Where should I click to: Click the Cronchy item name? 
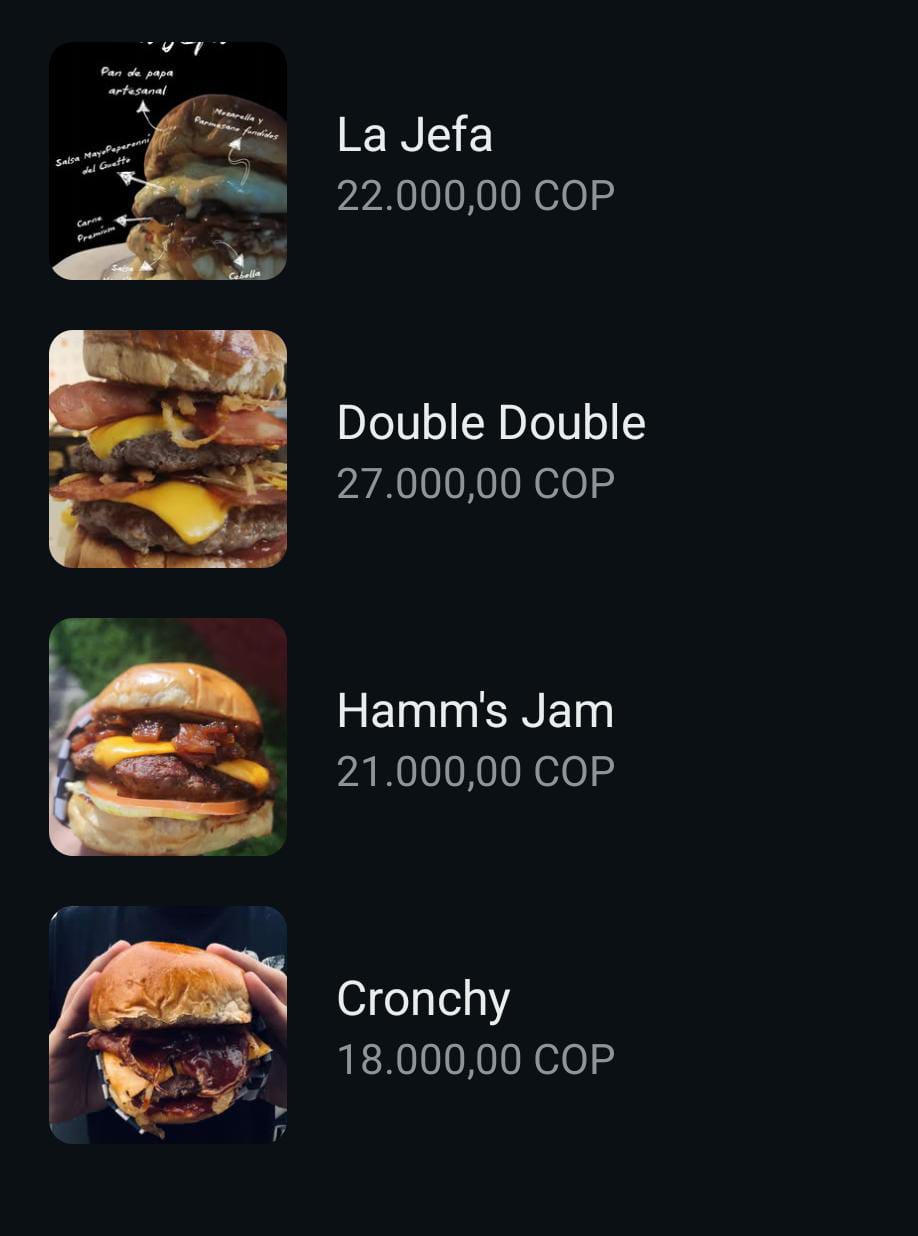pyautogui.click(x=423, y=997)
